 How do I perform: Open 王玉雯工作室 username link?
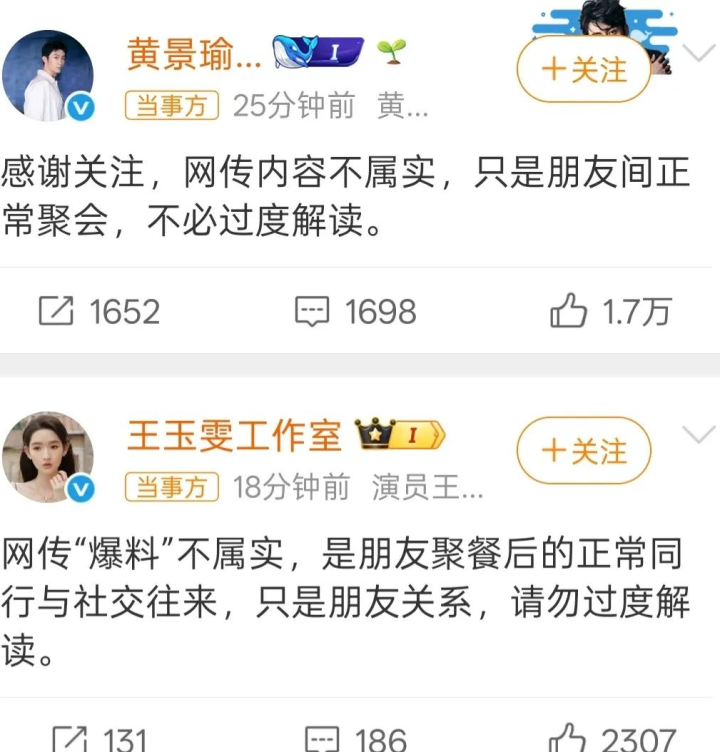point(234,436)
